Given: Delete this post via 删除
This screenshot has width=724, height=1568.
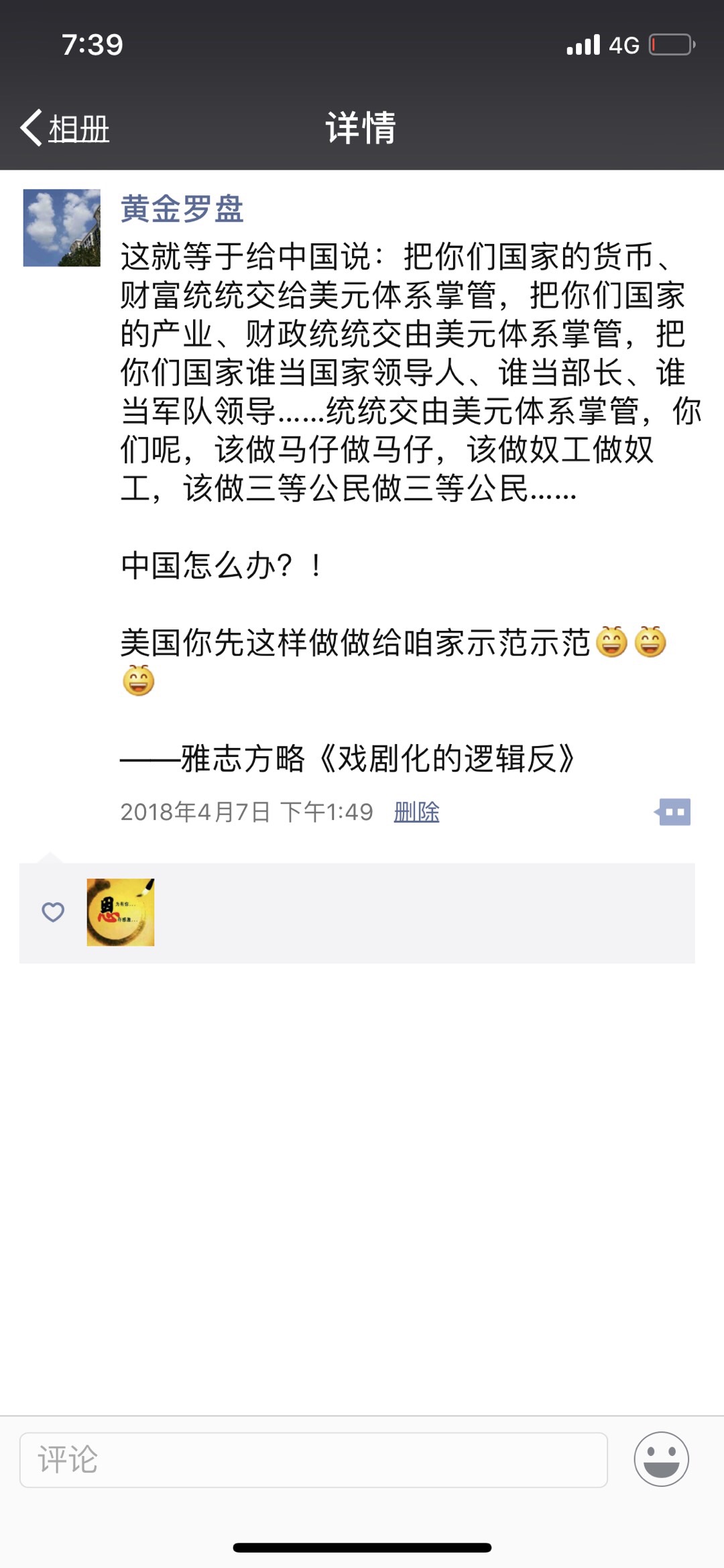Looking at the screenshot, I should [416, 812].
